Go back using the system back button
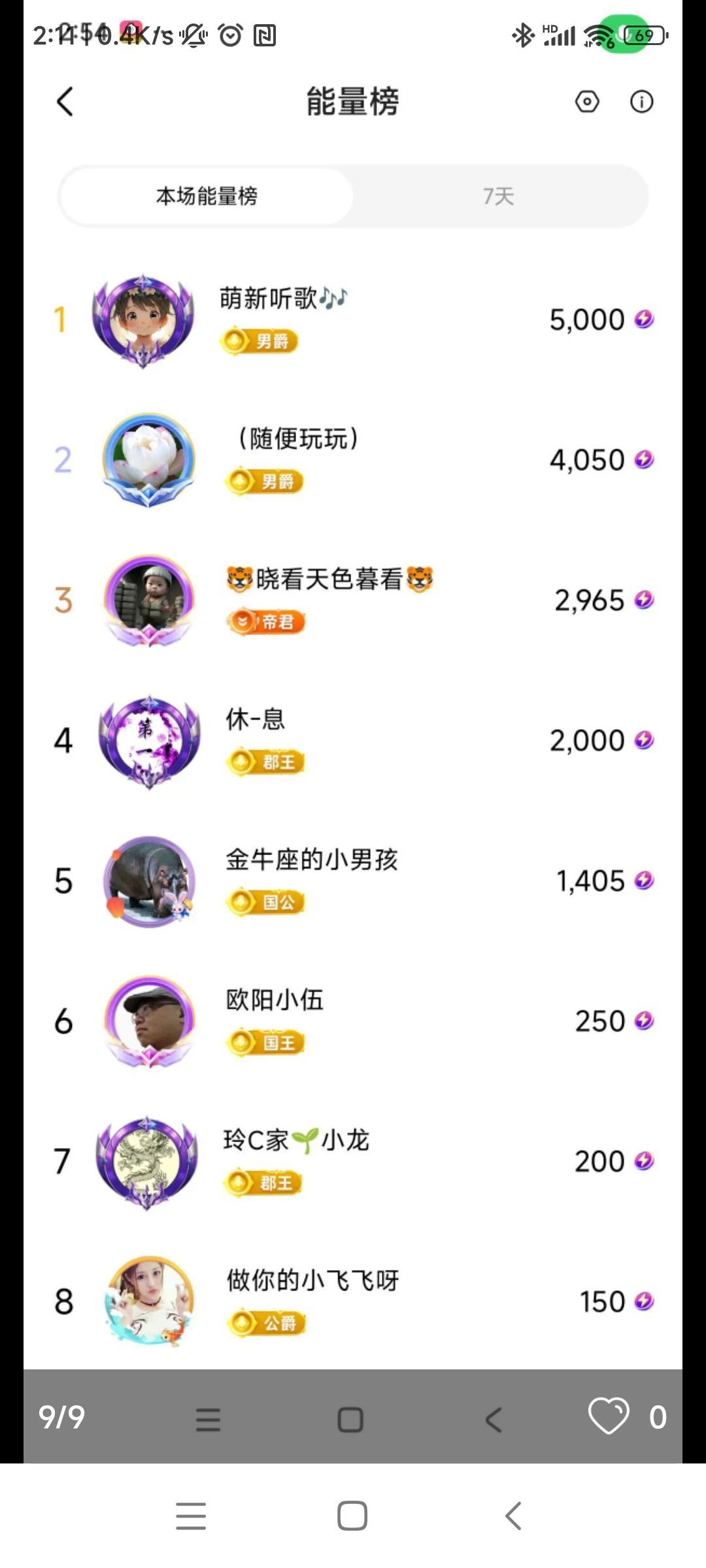The image size is (706, 1568). (x=514, y=1516)
